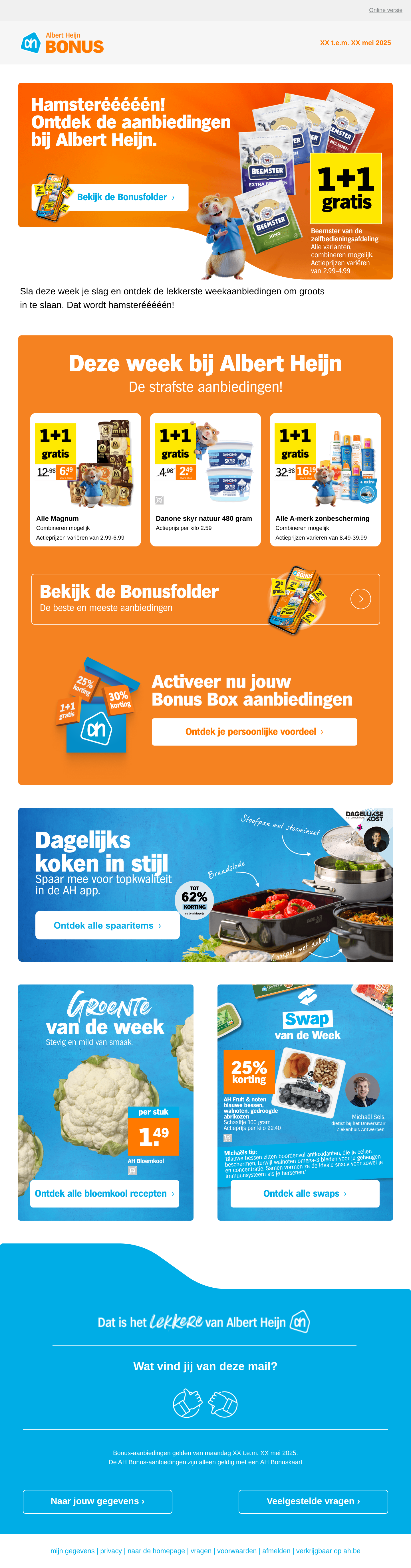
Task: Open Veelgestelde vragen
Action: pyautogui.click(x=313, y=1501)
